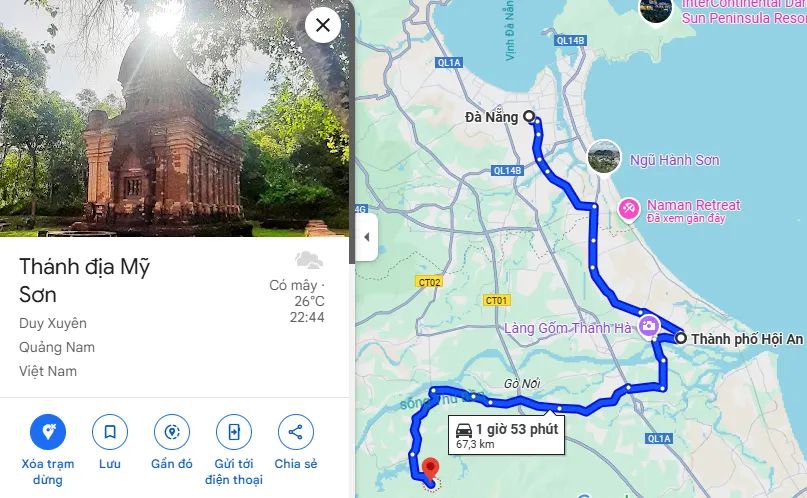The width and height of the screenshot is (807, 498).
Task: Tap the Thành phố Hội An waypoint
Action: [681, 339]
